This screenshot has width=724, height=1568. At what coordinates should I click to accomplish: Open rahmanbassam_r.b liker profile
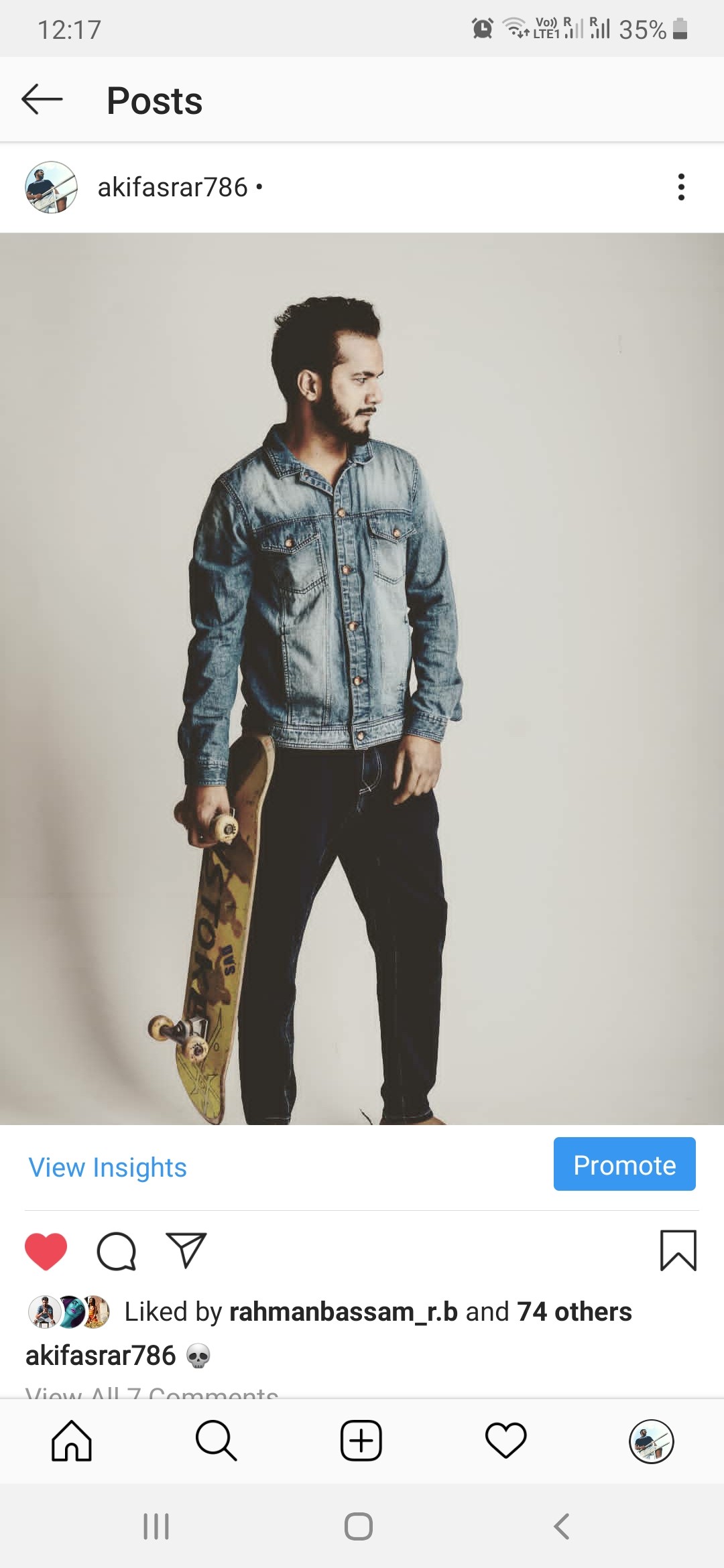(x=343, y=1311)
